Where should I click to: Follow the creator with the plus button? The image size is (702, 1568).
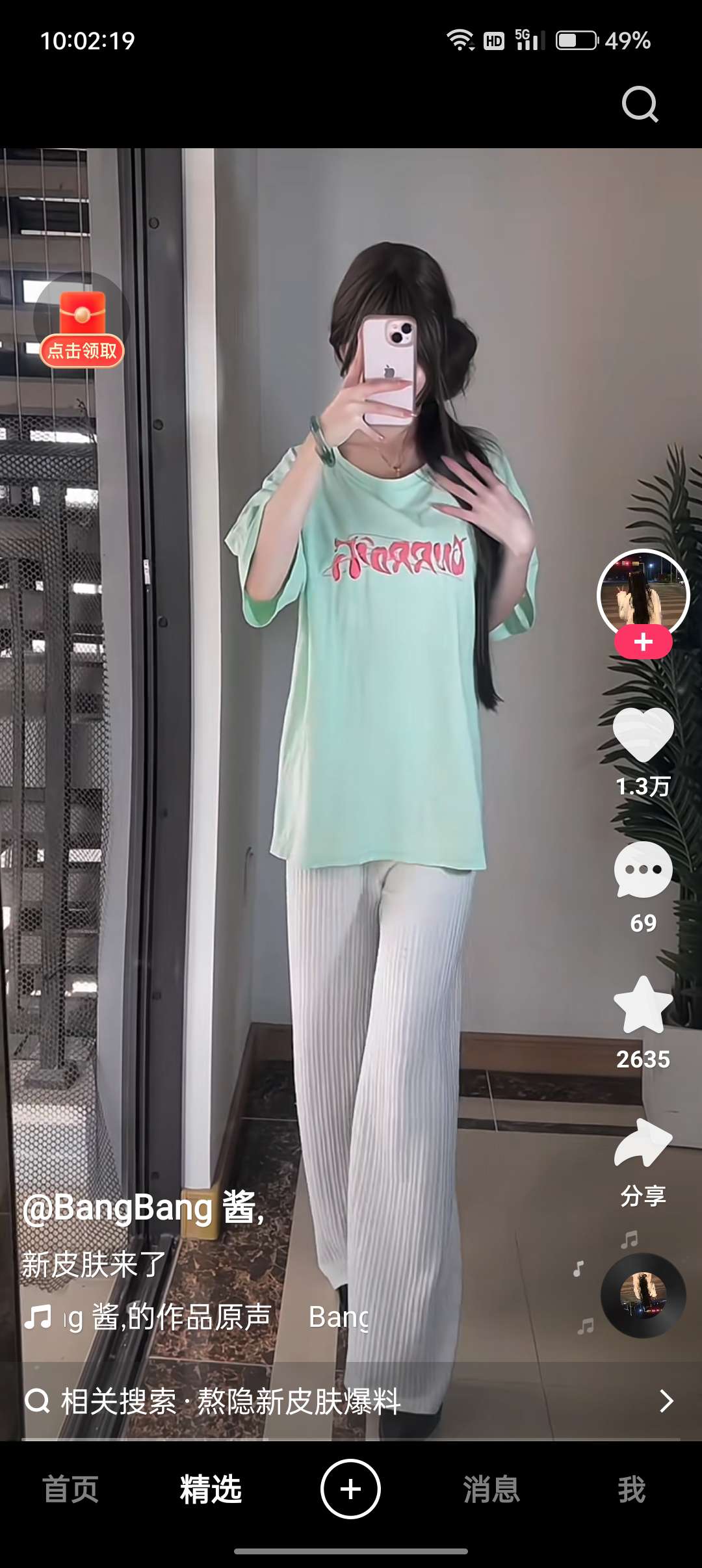coord(643,642)
